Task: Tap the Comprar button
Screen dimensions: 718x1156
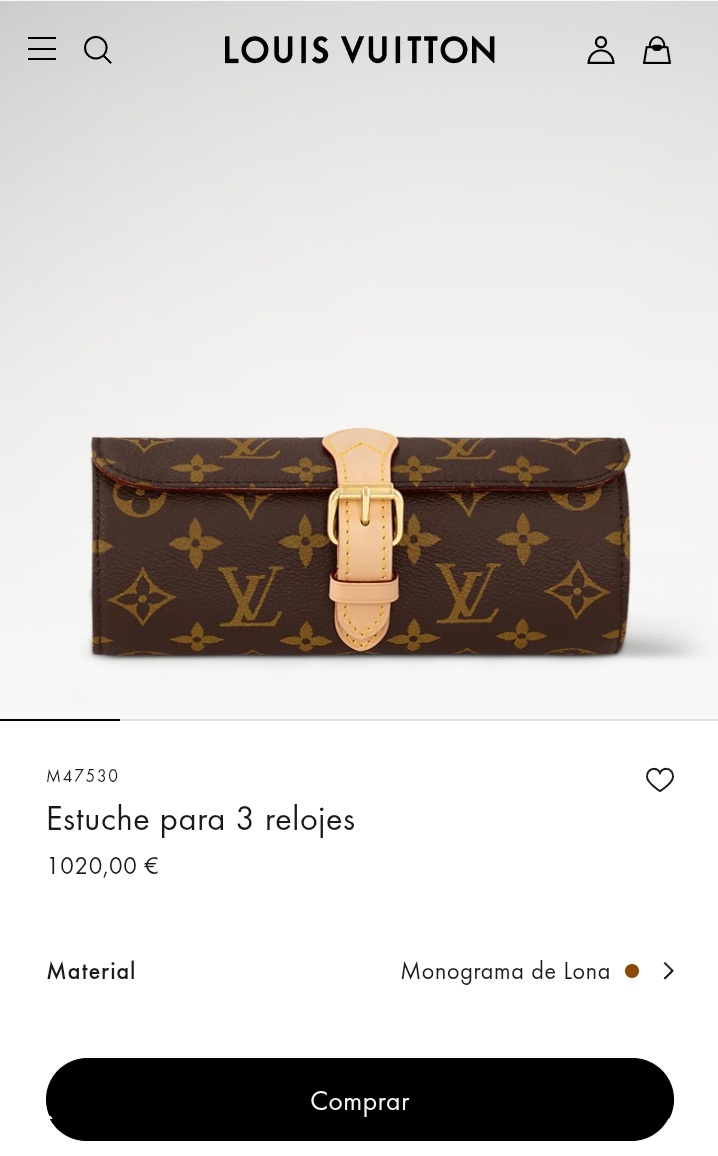Action: [x=360, y=1100]
